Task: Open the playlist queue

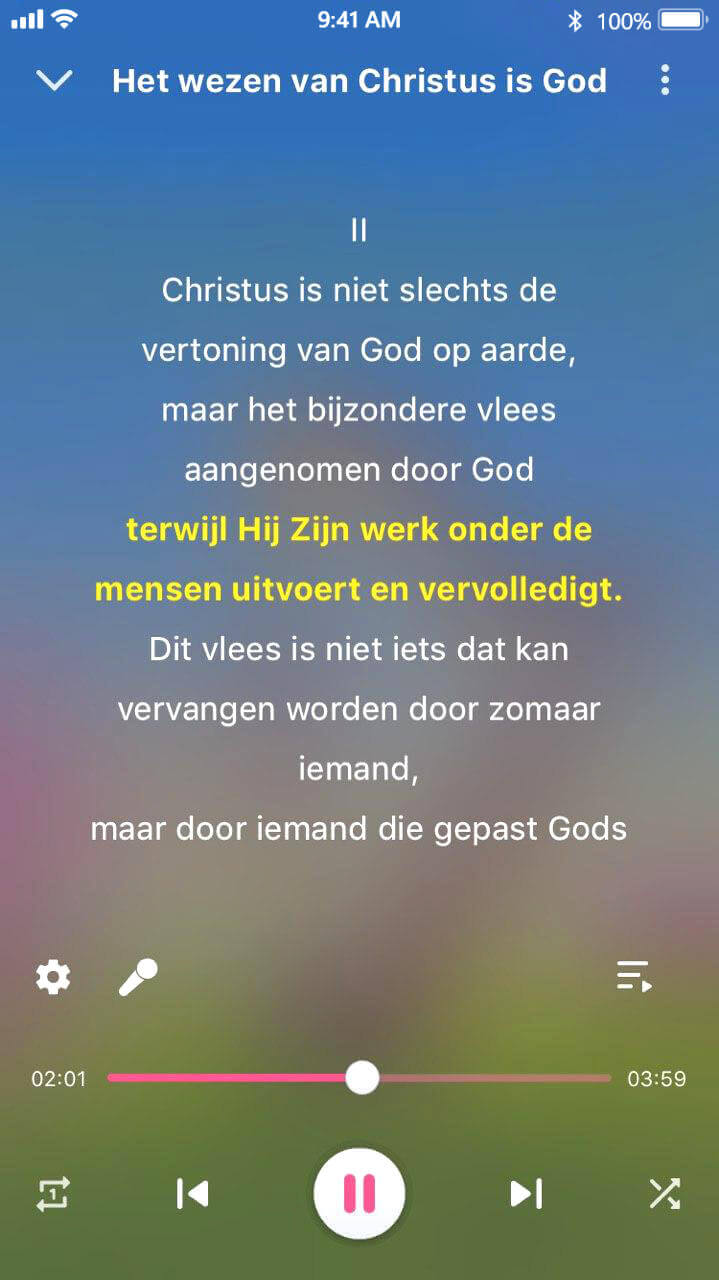Action: [x=634, y=976]
